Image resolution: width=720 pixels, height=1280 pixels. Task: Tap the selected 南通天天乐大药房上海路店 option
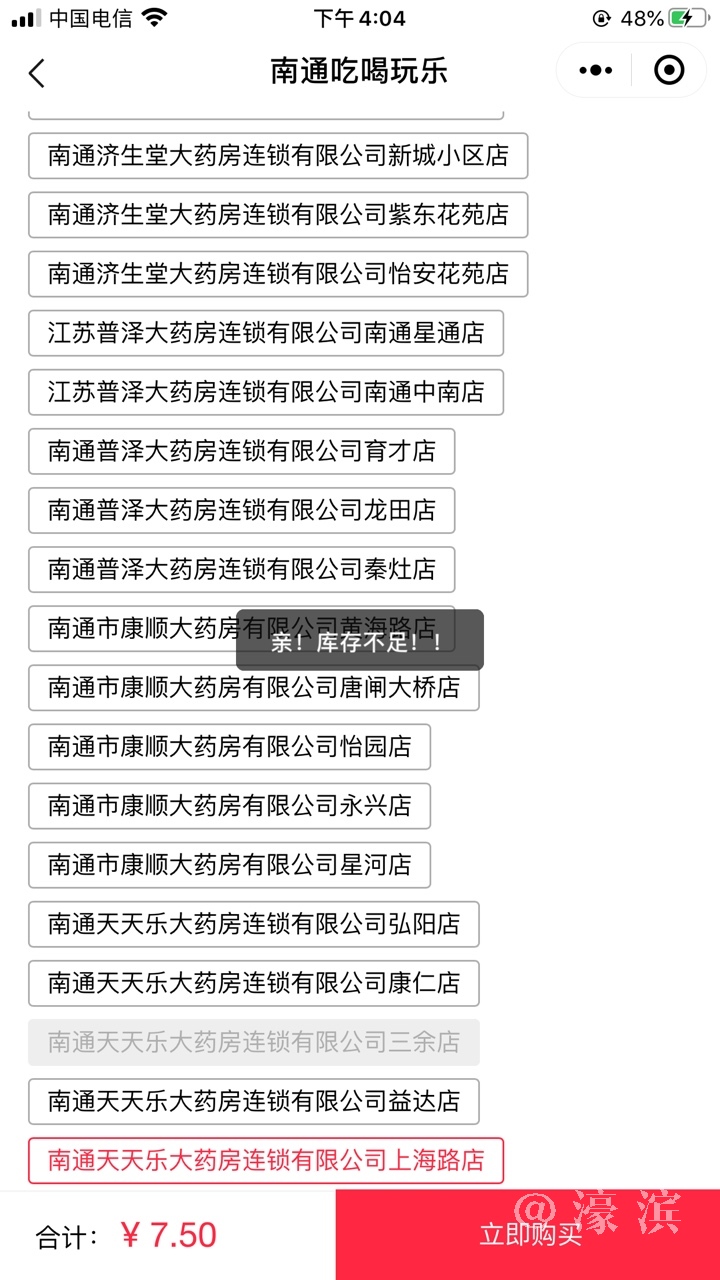pos(266,1160)
